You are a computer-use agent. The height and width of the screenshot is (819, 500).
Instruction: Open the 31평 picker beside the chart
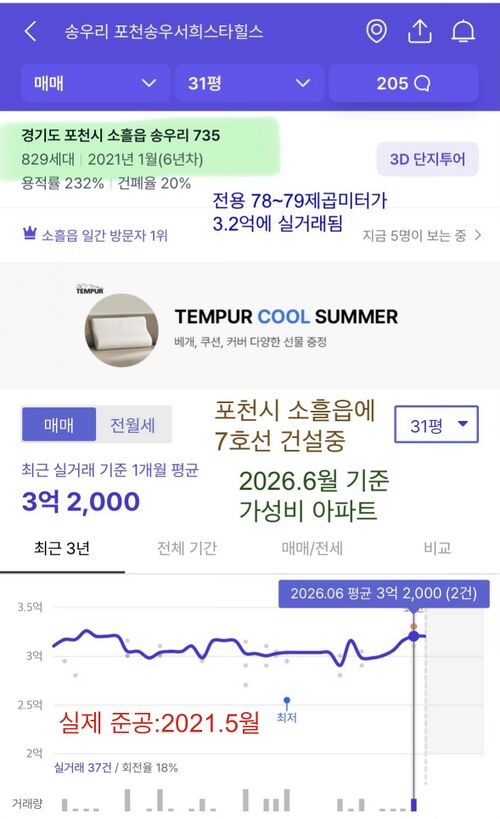click(436, 424)
